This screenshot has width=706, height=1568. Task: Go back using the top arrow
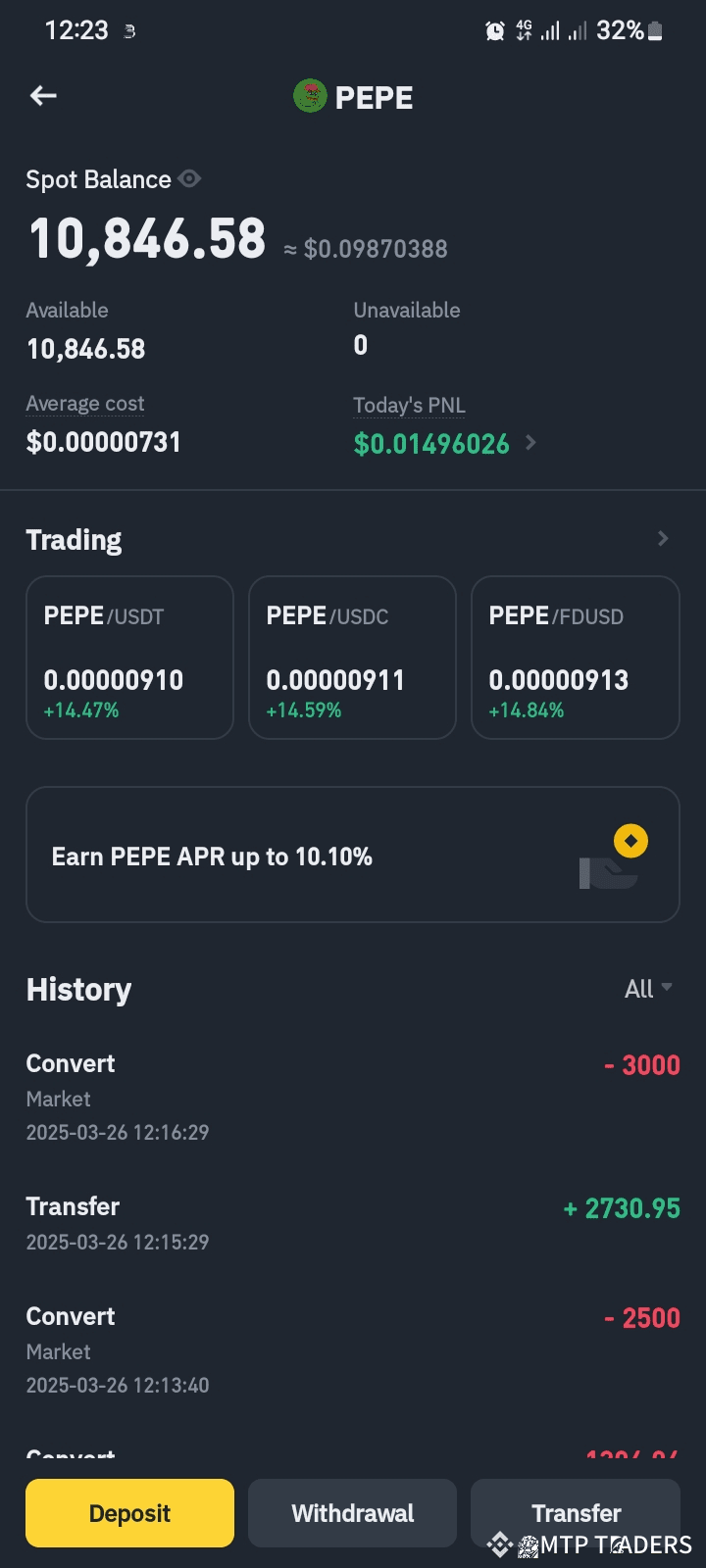pos(43,95)
